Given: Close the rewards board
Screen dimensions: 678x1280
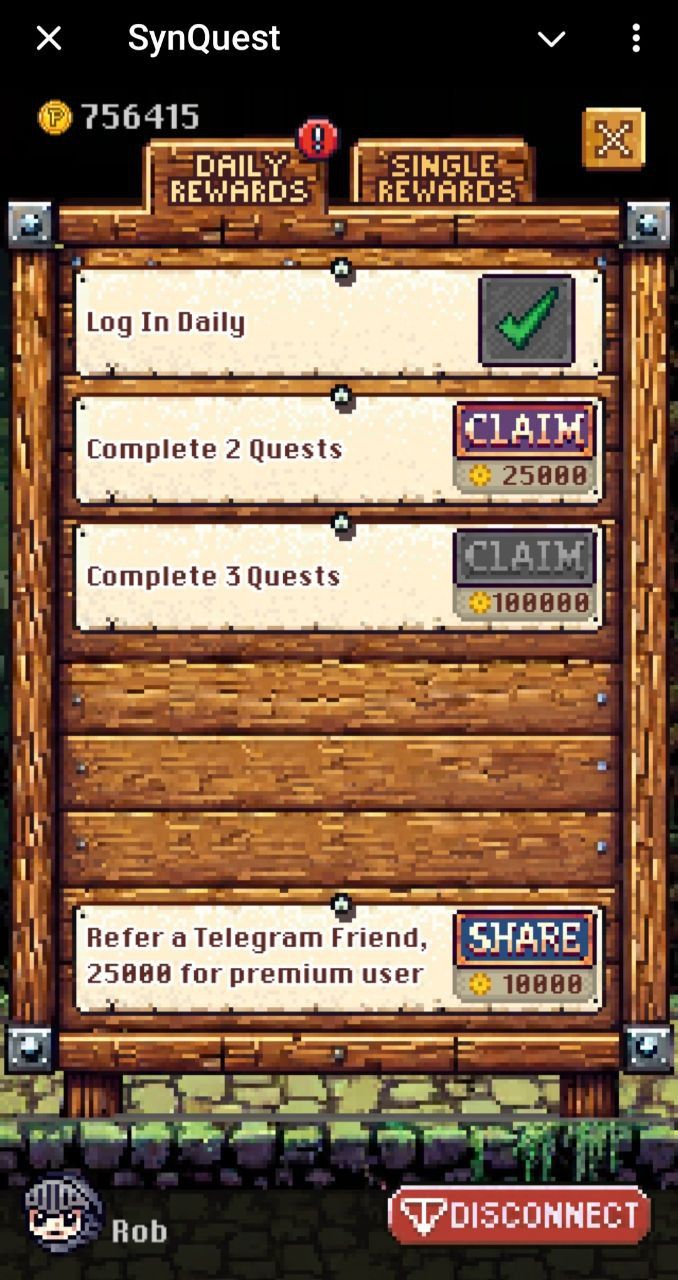Looking at the screenshot, I should click(x=613, y=139).
